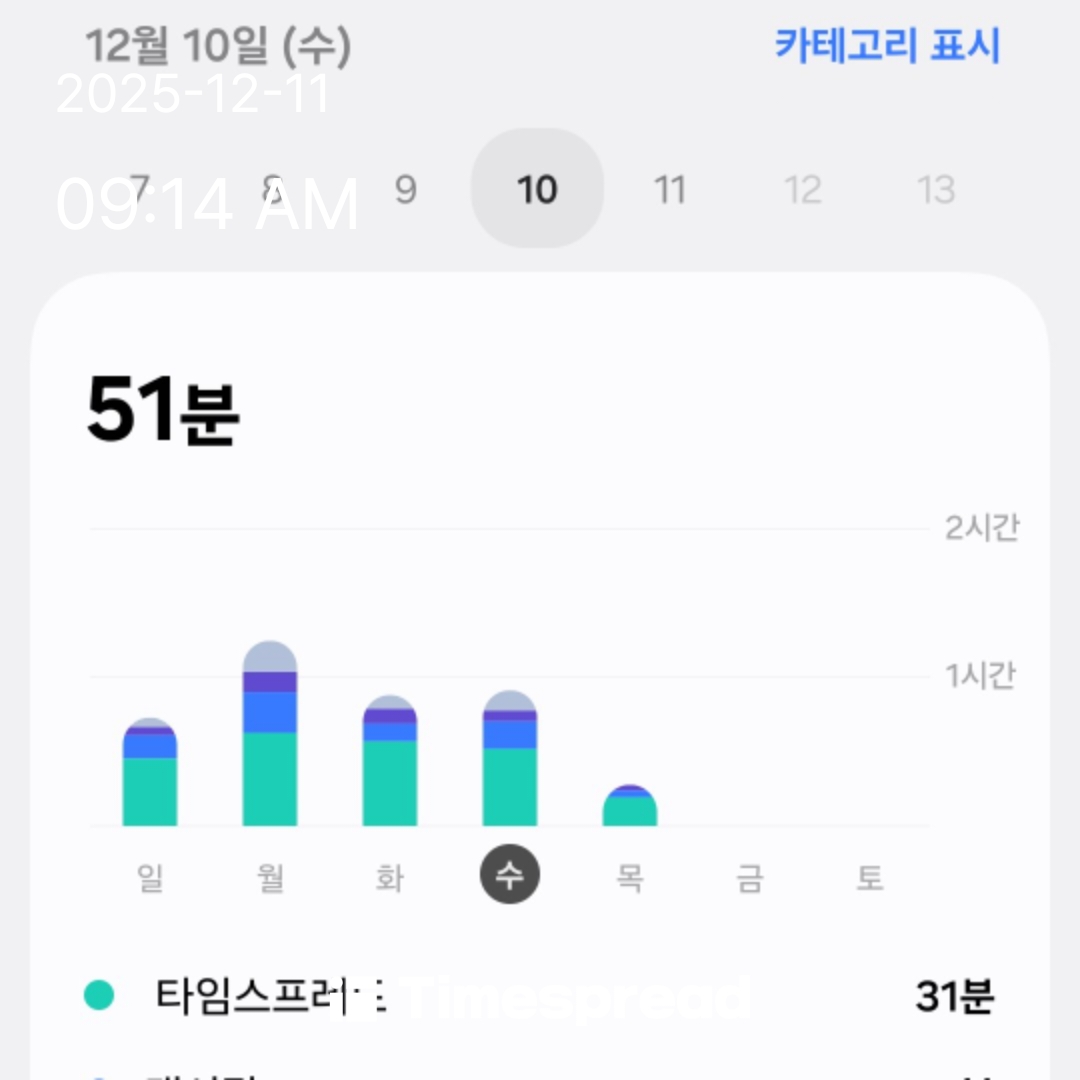Switch to day 11 in the date strip
Viewport: 1080px width, 1080px height.
click(x=670, y=189)
